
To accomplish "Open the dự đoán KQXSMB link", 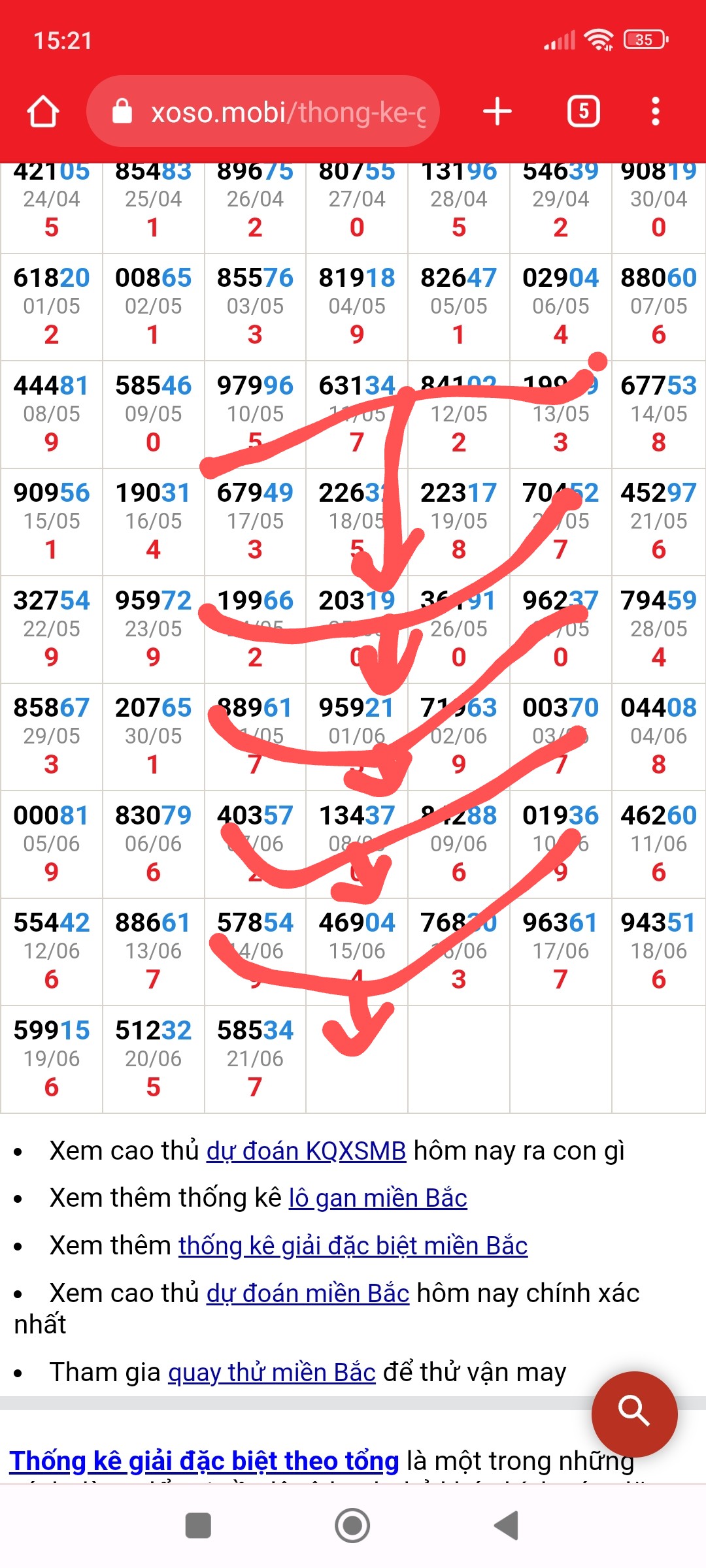I will [x=306, y=1151].
